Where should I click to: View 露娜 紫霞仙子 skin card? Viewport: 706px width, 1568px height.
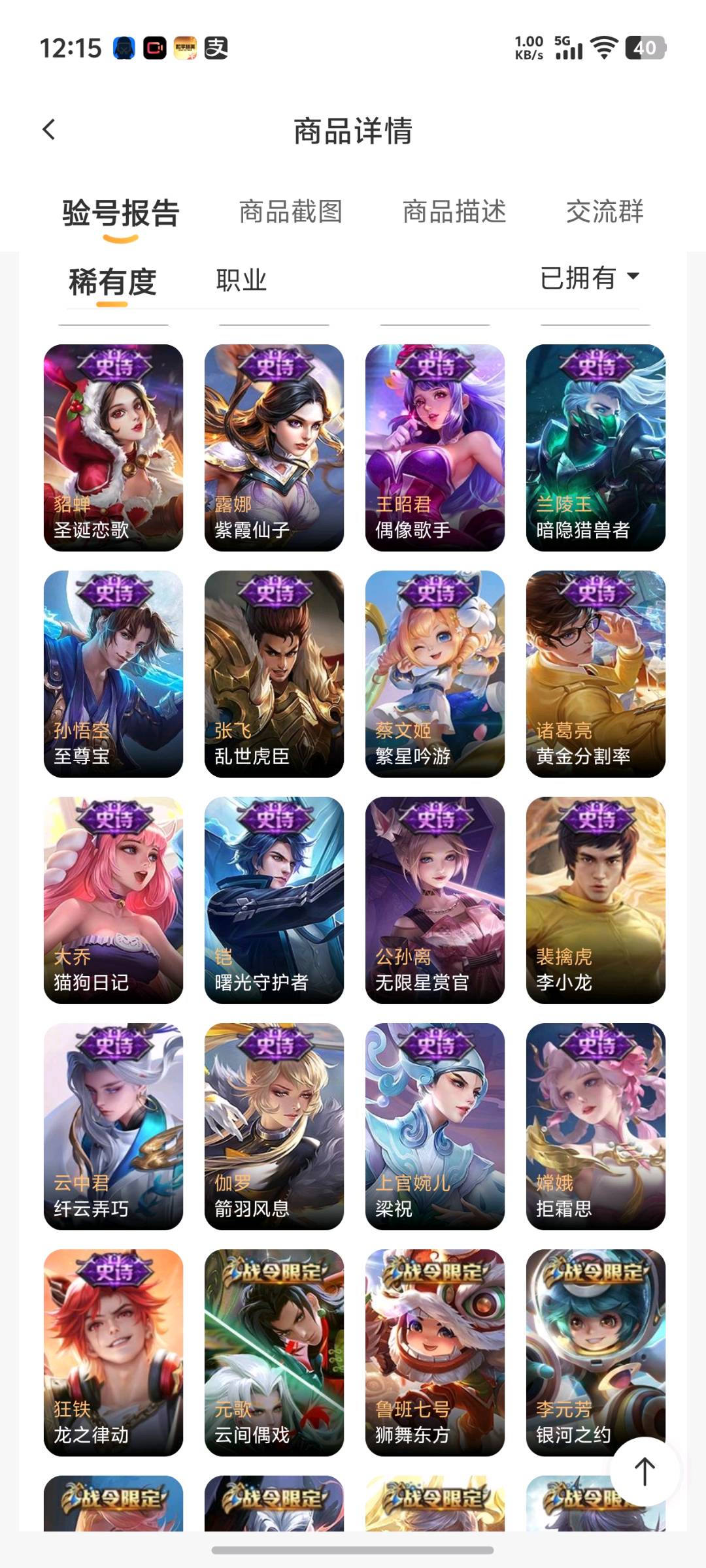(x=274, y=448)
